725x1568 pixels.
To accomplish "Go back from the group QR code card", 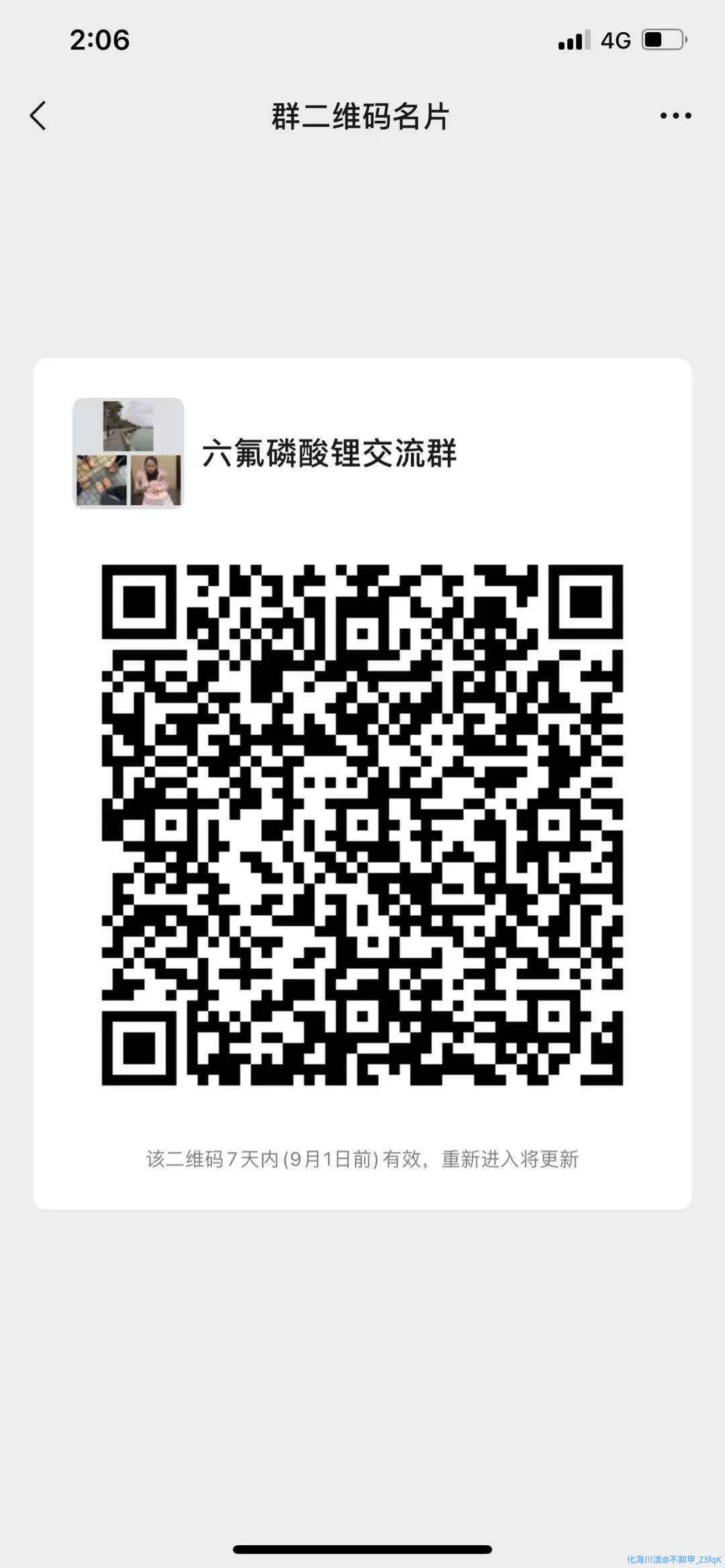I will 38,116.
